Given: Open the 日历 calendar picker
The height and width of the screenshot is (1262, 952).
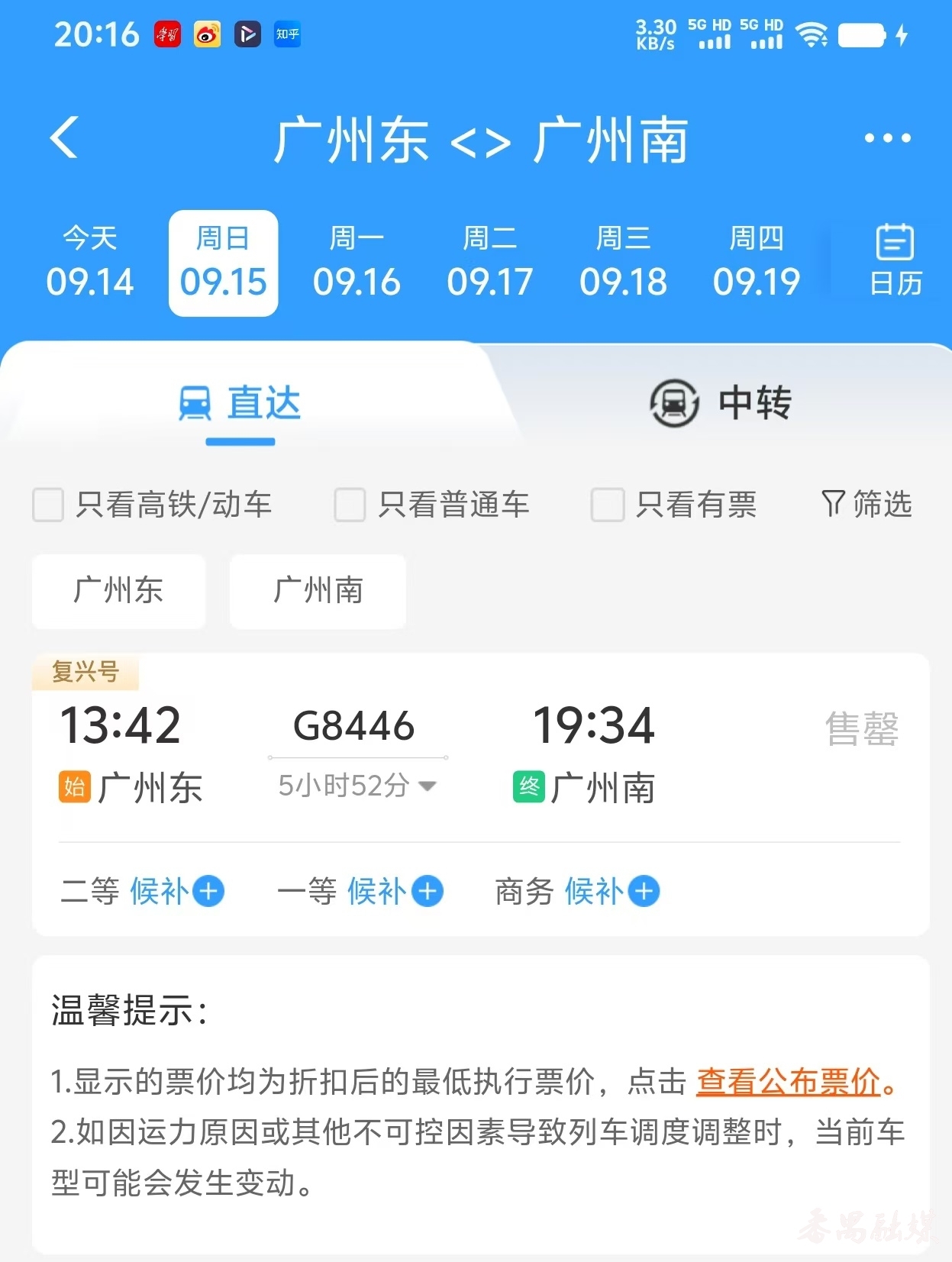Looking at the screenshot, I should (x=895, y=261).
